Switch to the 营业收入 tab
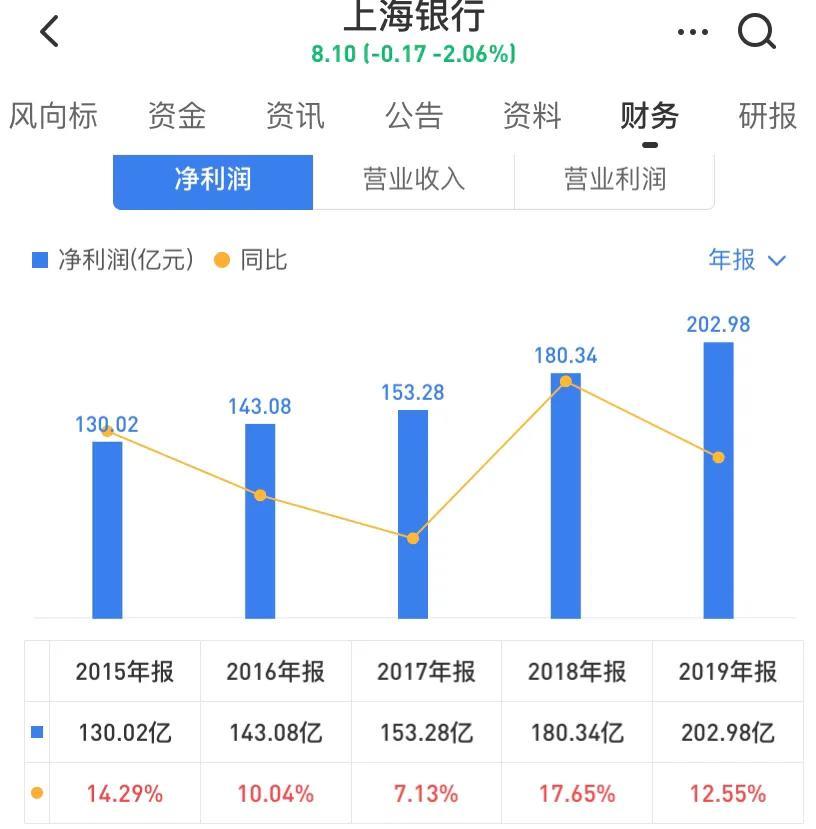 click(x=413, y=180)
